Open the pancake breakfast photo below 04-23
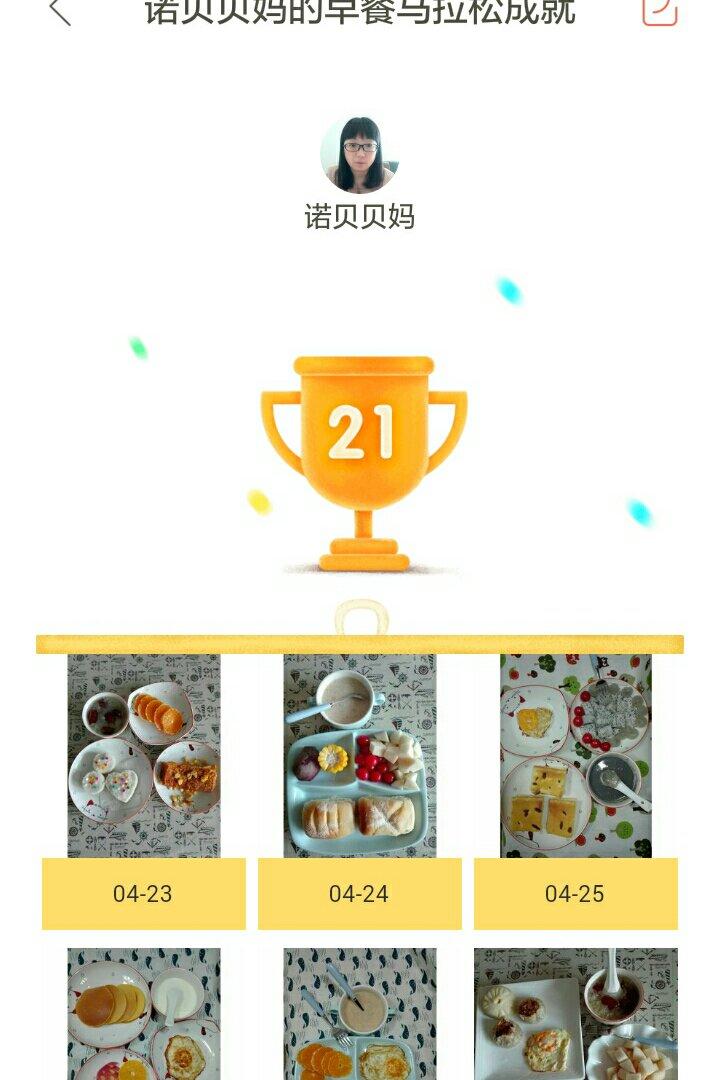Screen dimensions: 720x1080 [144, 1014]
